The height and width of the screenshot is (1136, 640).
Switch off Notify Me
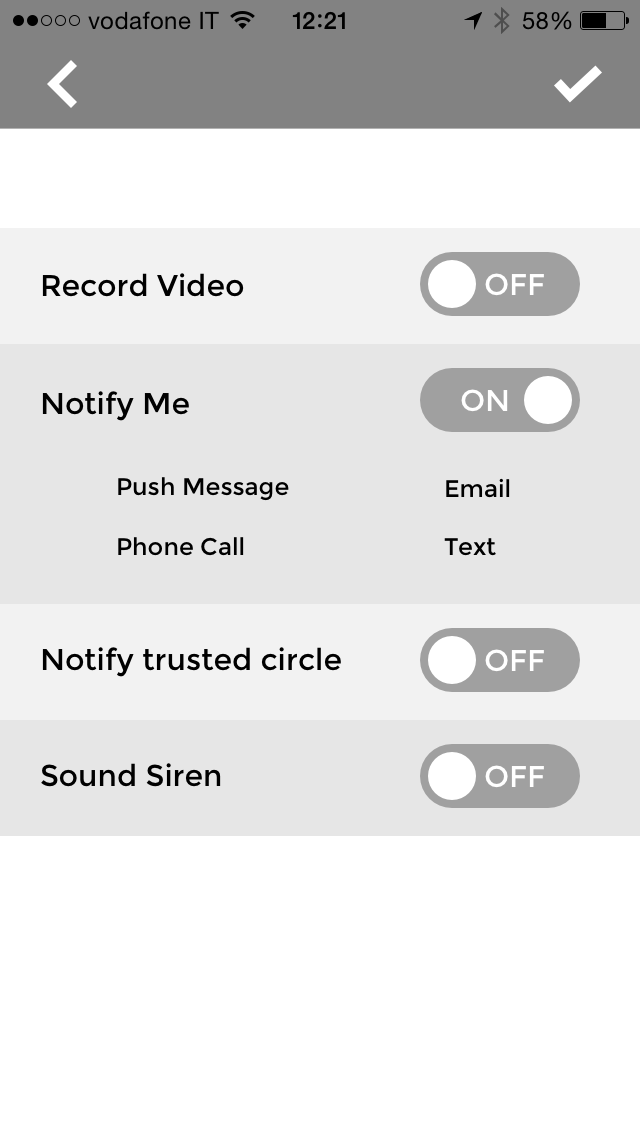click(499, 401)
